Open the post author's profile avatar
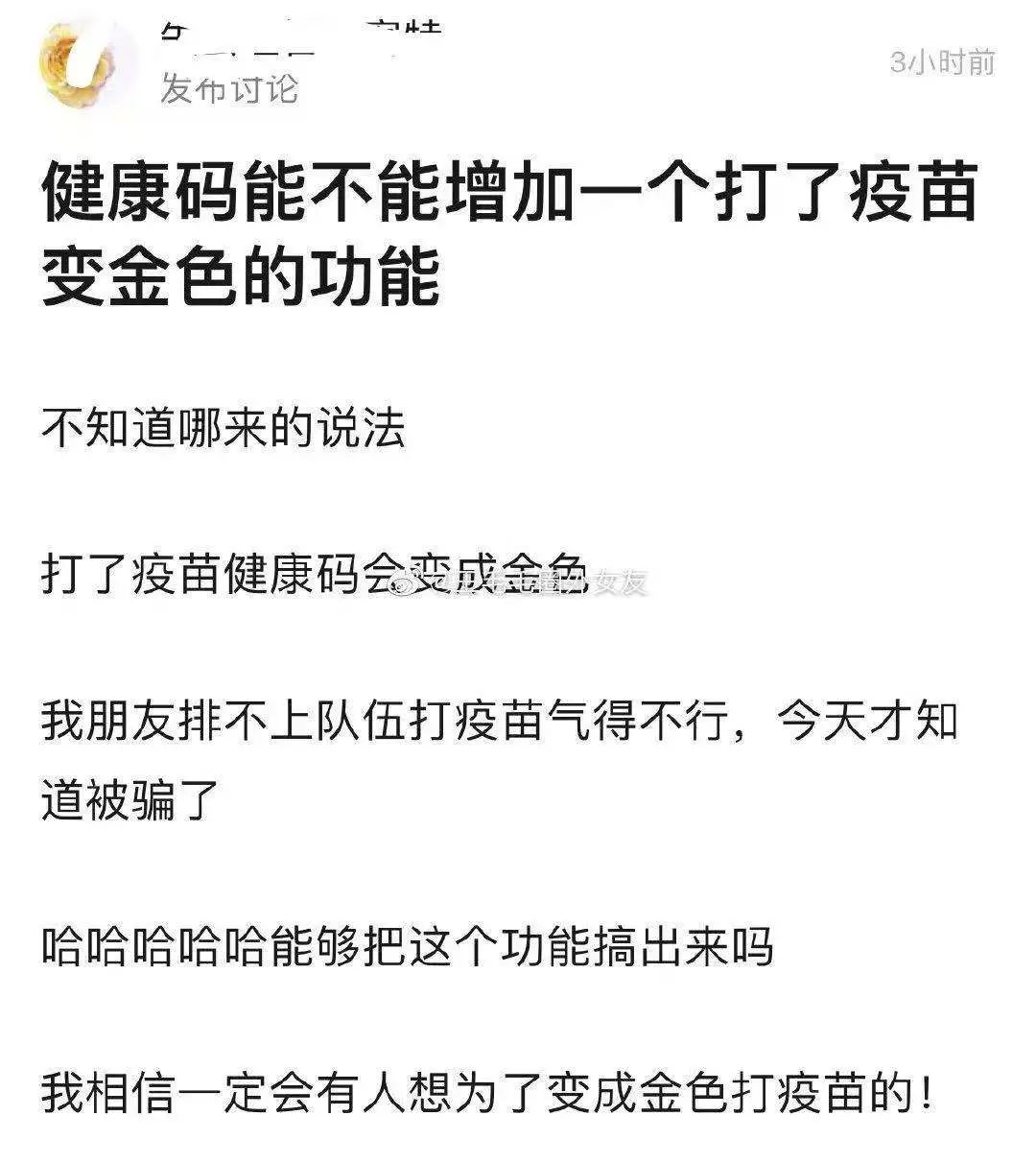Viewport: 1036px width, 1163px height. (x=77, y=63)
